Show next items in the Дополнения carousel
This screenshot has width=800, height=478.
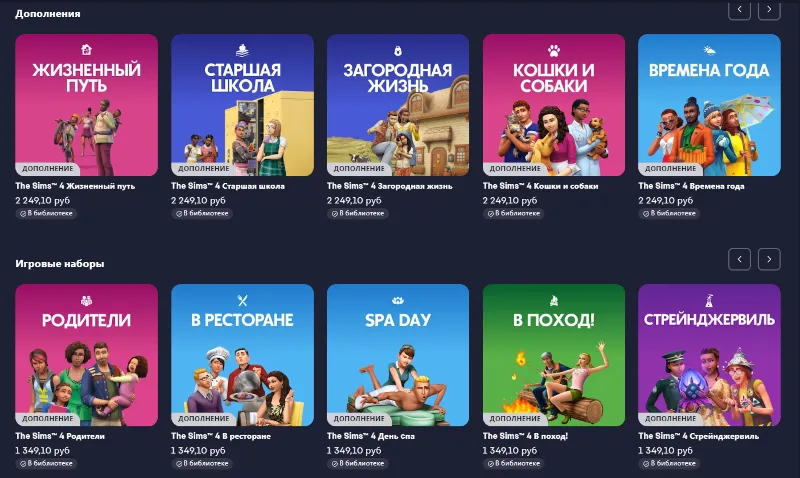point(769,10)
